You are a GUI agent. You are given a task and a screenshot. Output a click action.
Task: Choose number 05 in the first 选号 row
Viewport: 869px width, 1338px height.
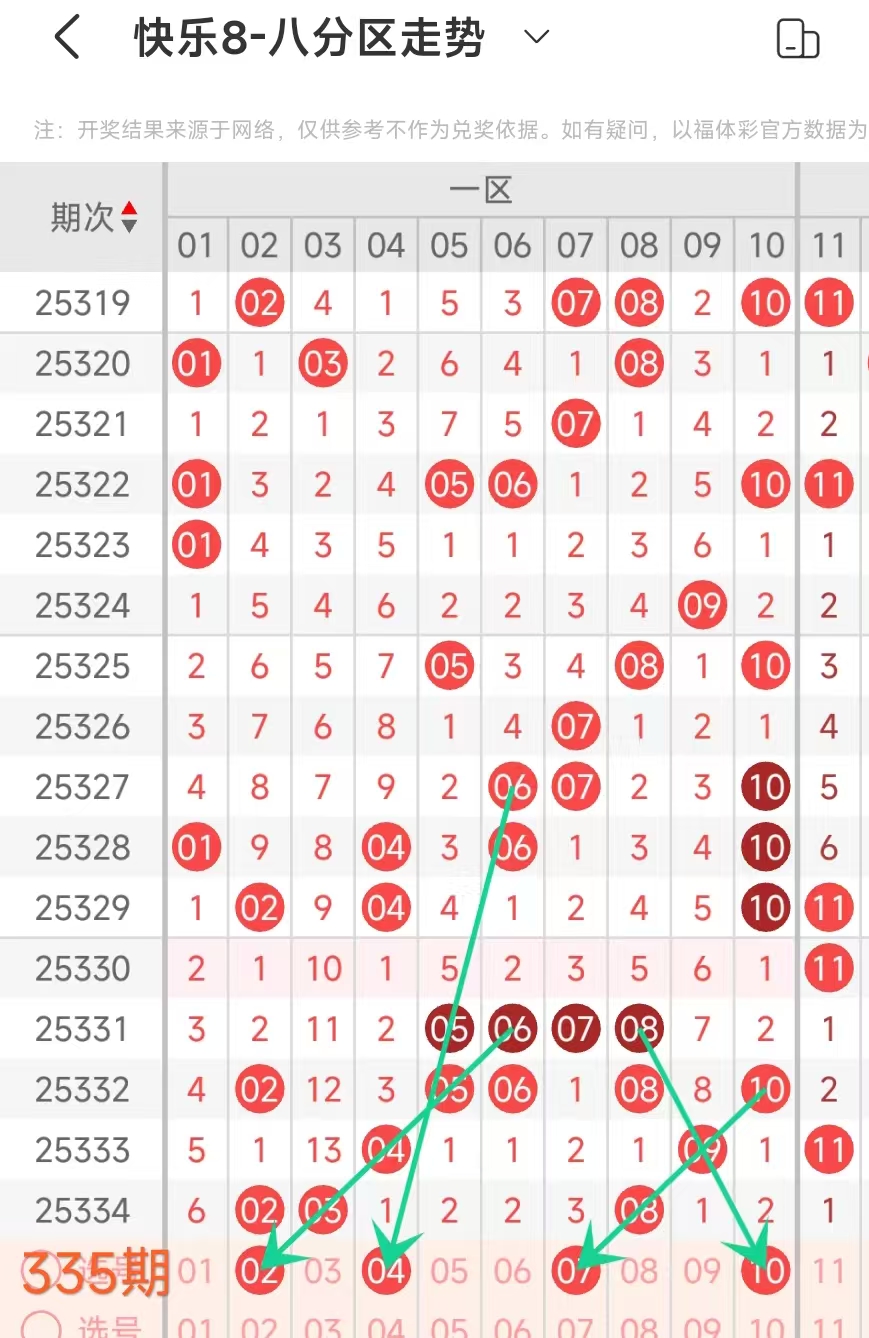[450, 1272]
